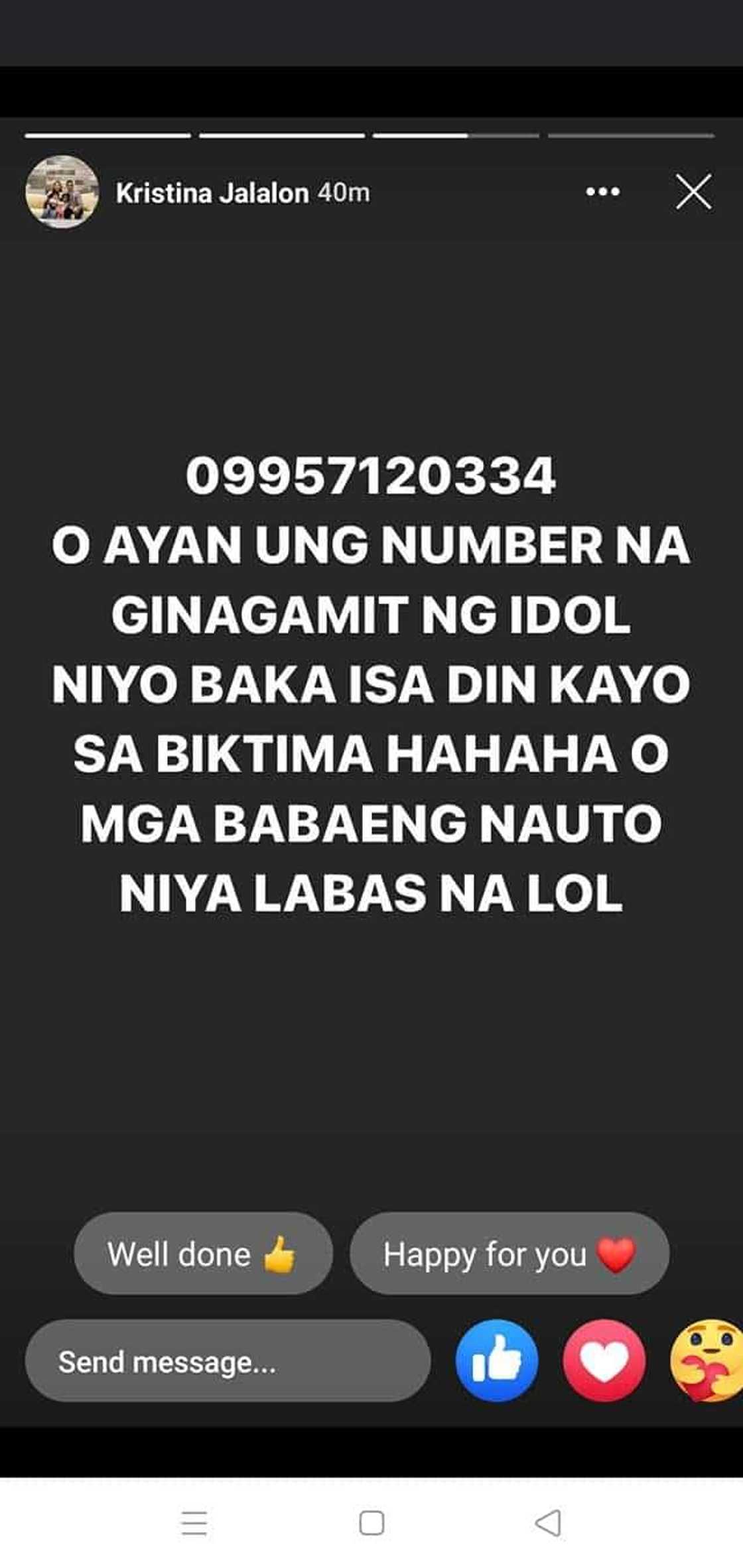Viewport: 743px width, 1568px height.
Task: React with the care hug emoji
Action: coord(708,1360)
